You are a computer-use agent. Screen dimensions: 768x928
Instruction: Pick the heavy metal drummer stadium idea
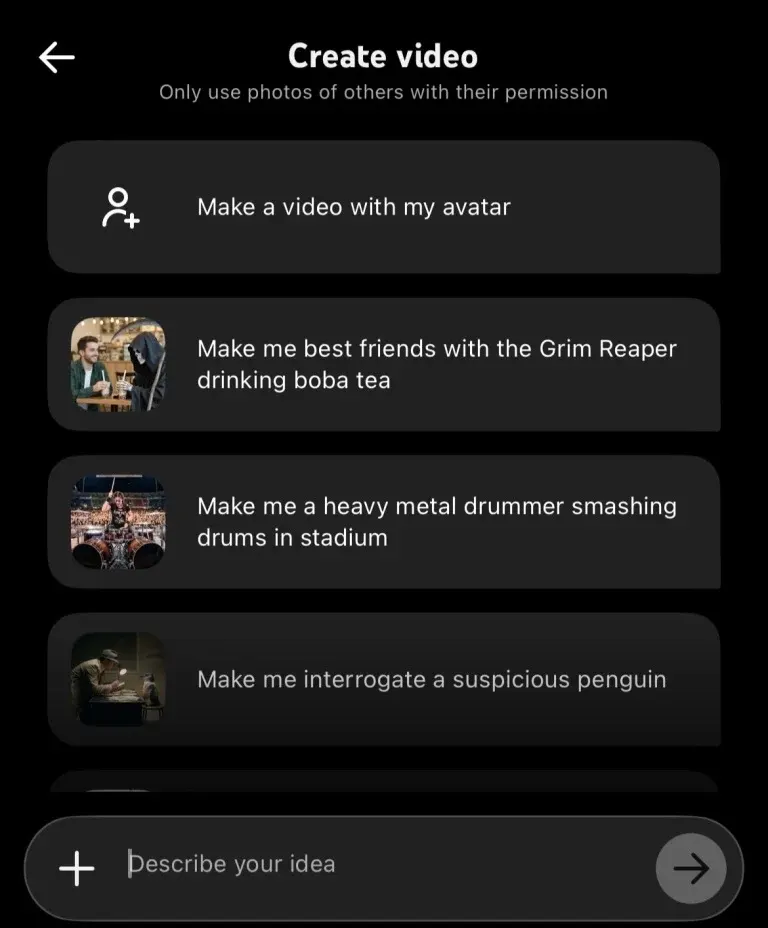tap(384, 521)
